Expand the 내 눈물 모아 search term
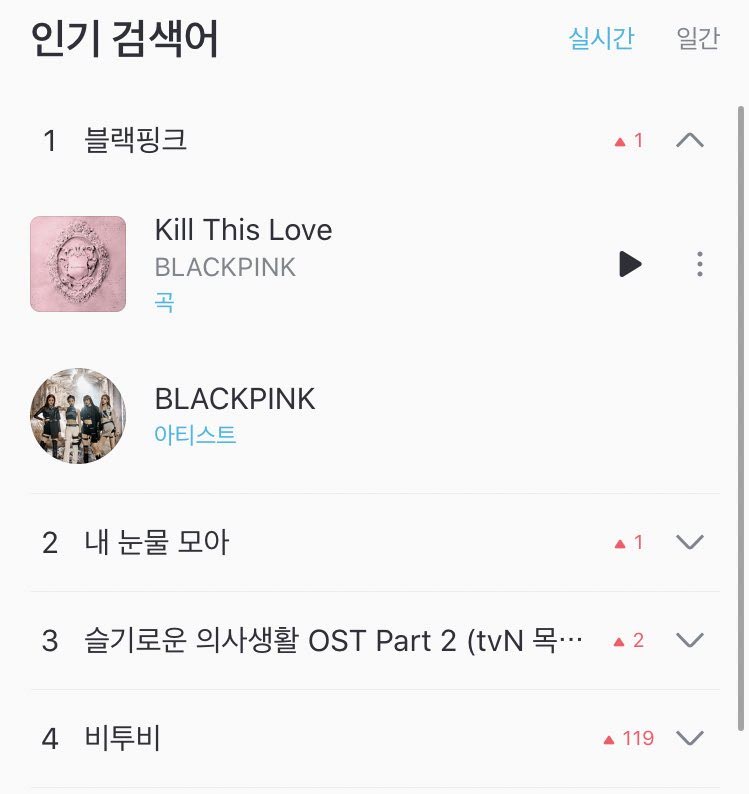 pos(690,542)
